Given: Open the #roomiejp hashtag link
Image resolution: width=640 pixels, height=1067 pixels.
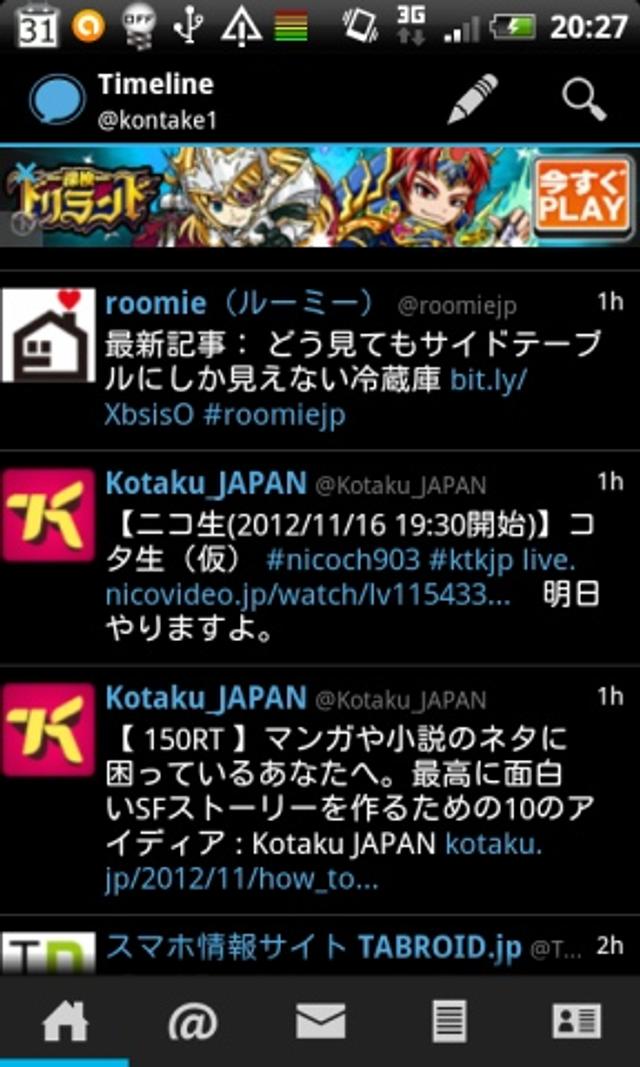Looking at the screenshot, I should click(x=274, y=416).
